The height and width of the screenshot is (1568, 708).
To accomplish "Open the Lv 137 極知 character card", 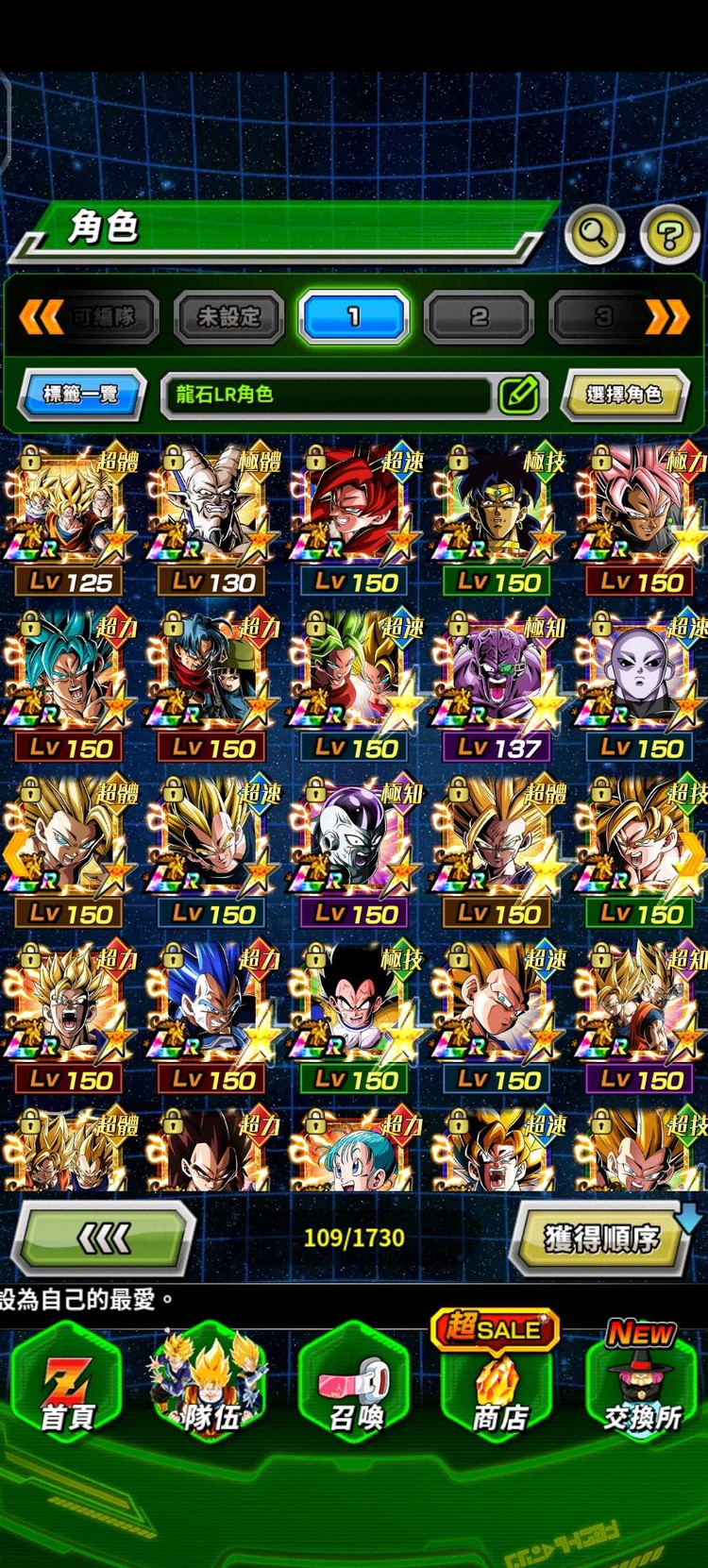I will coord(498,687).
